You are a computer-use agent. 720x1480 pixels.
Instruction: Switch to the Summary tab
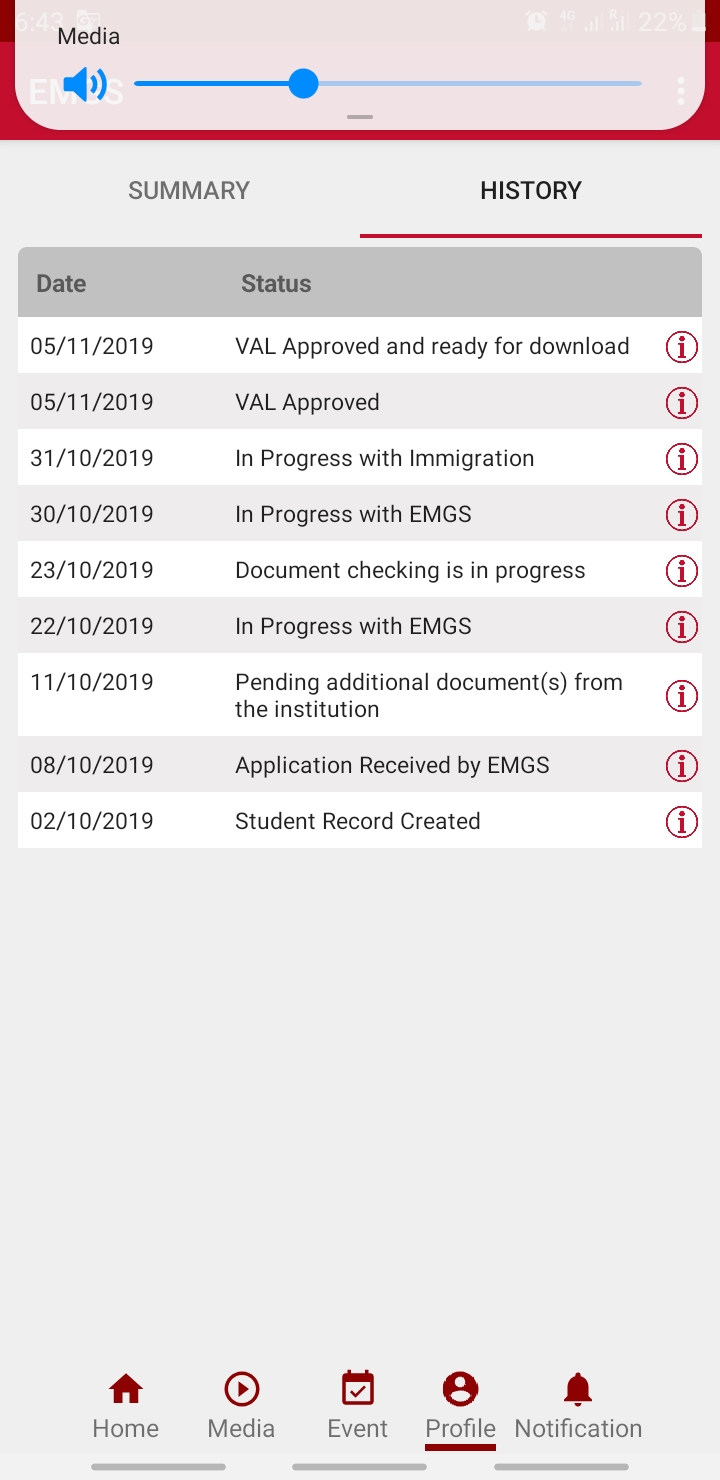click(189, 191)
